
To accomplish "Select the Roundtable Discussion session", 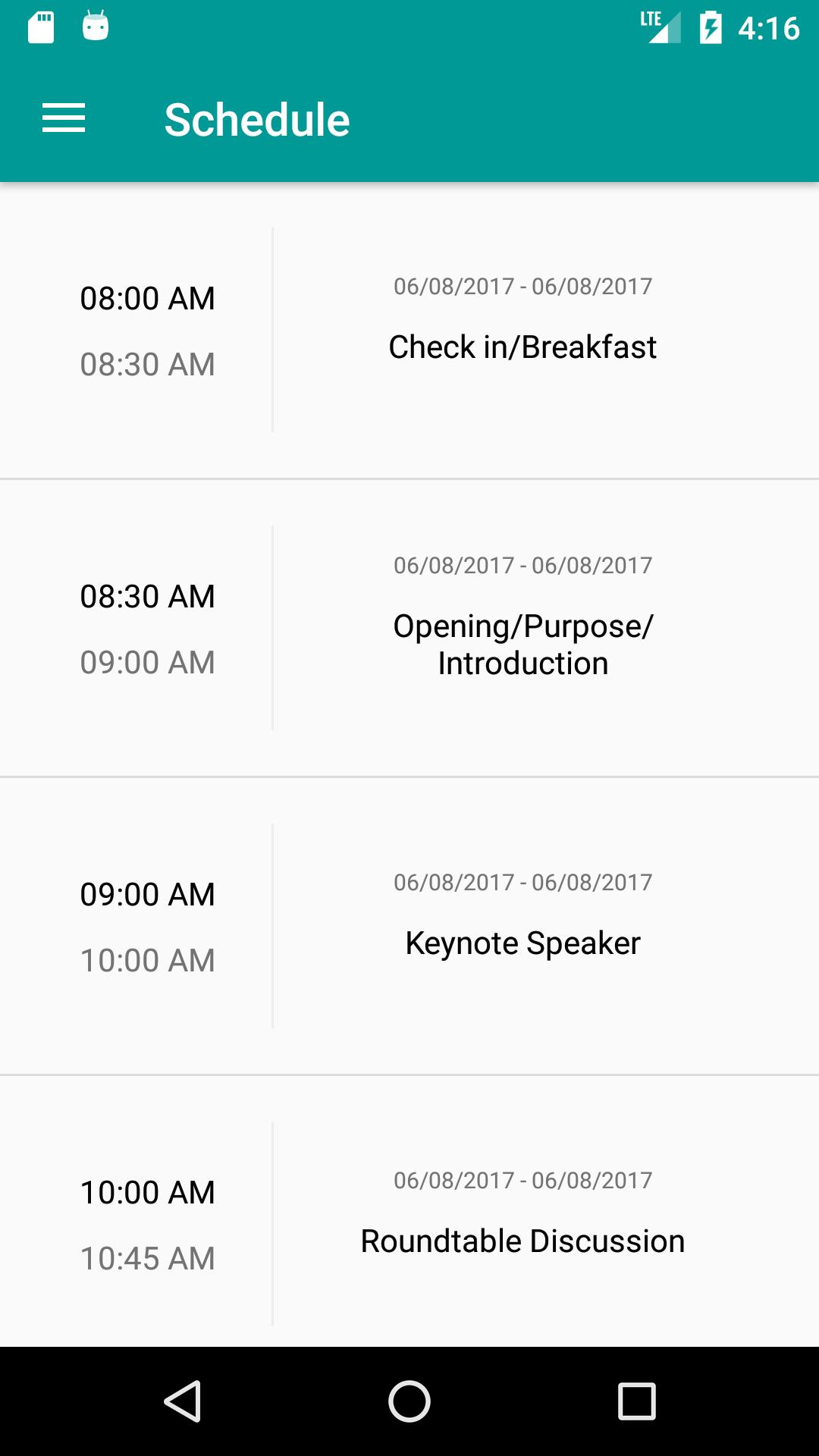I will [x=522, y=1241].
